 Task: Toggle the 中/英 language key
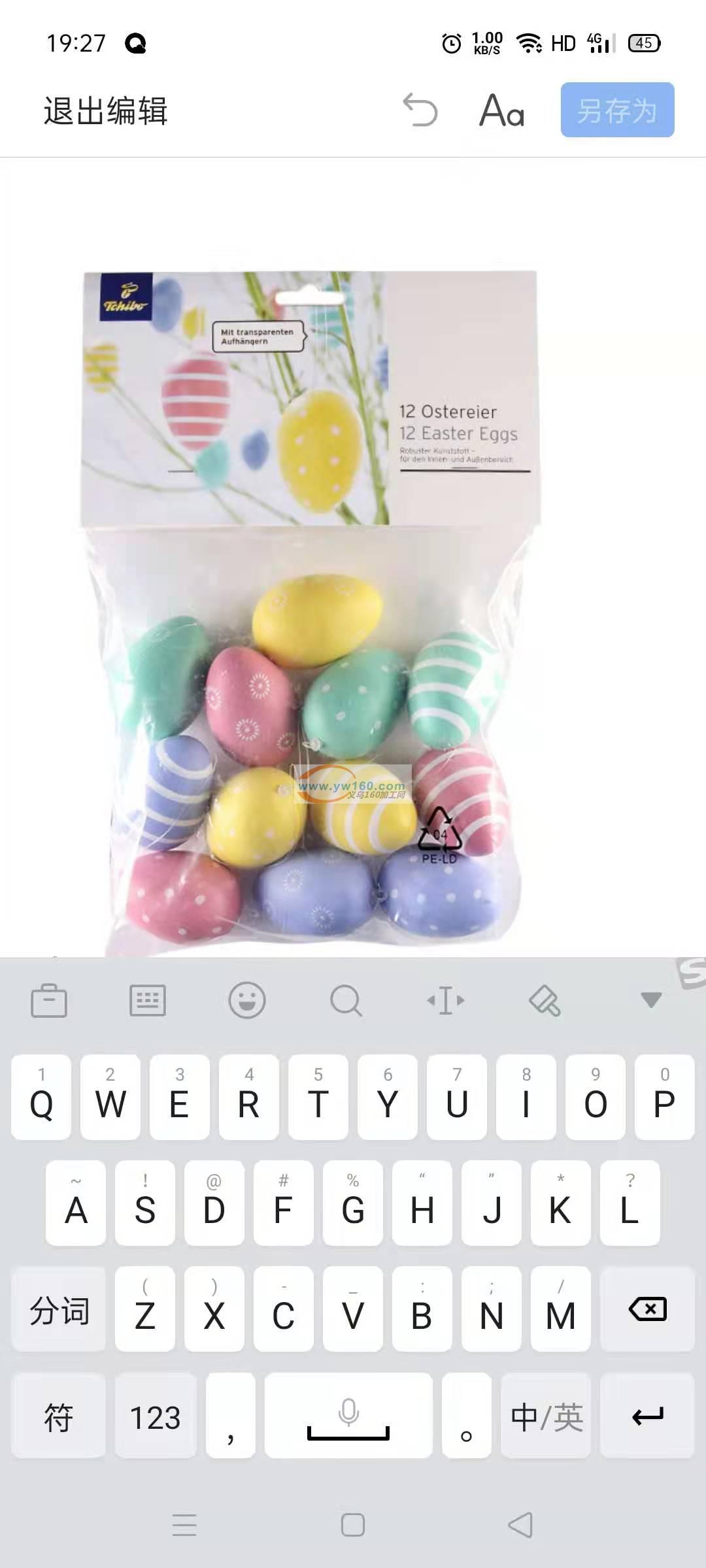tap(546, 1416)
